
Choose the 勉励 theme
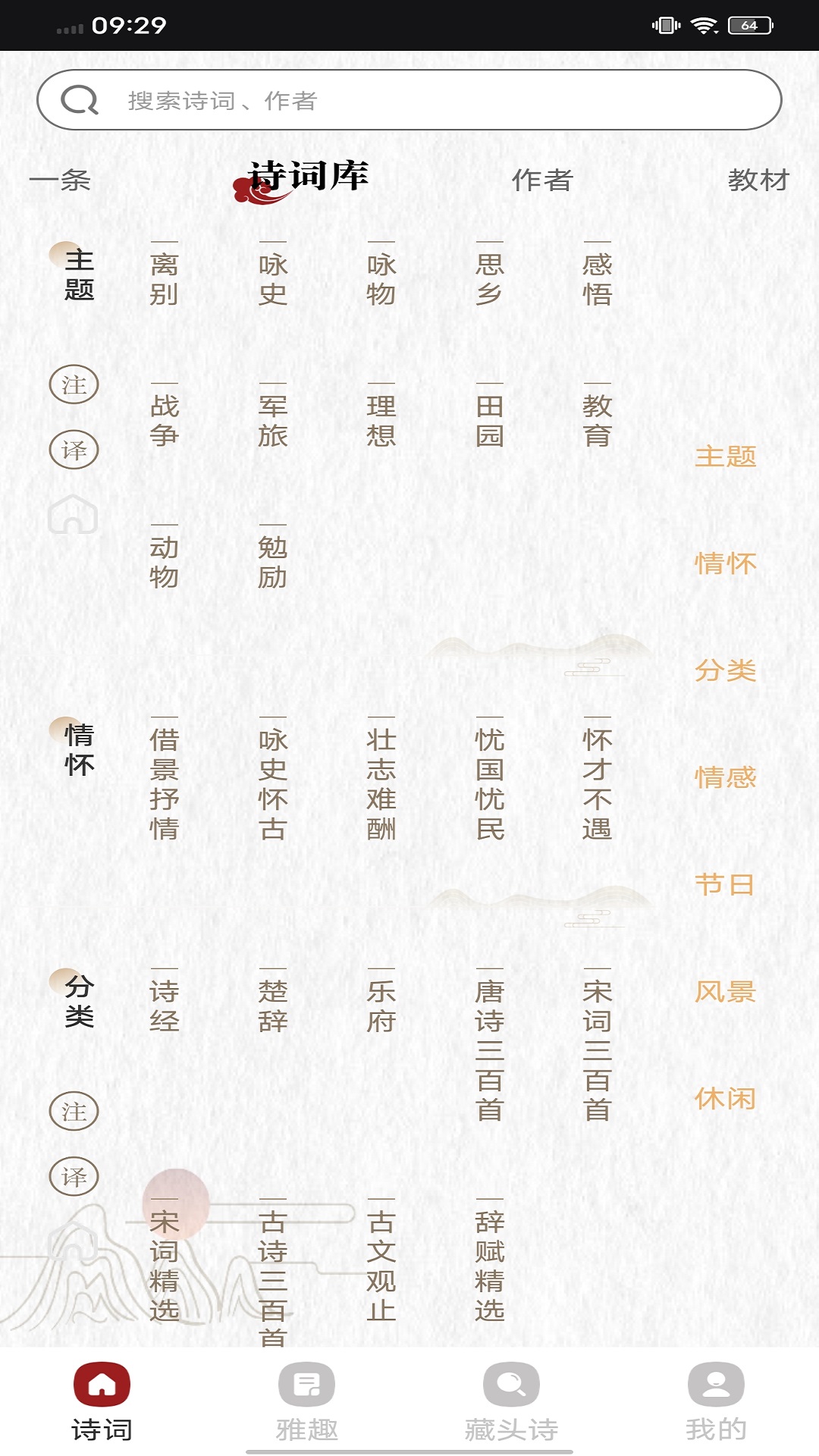pyautogui.click(x=273, y=562)
